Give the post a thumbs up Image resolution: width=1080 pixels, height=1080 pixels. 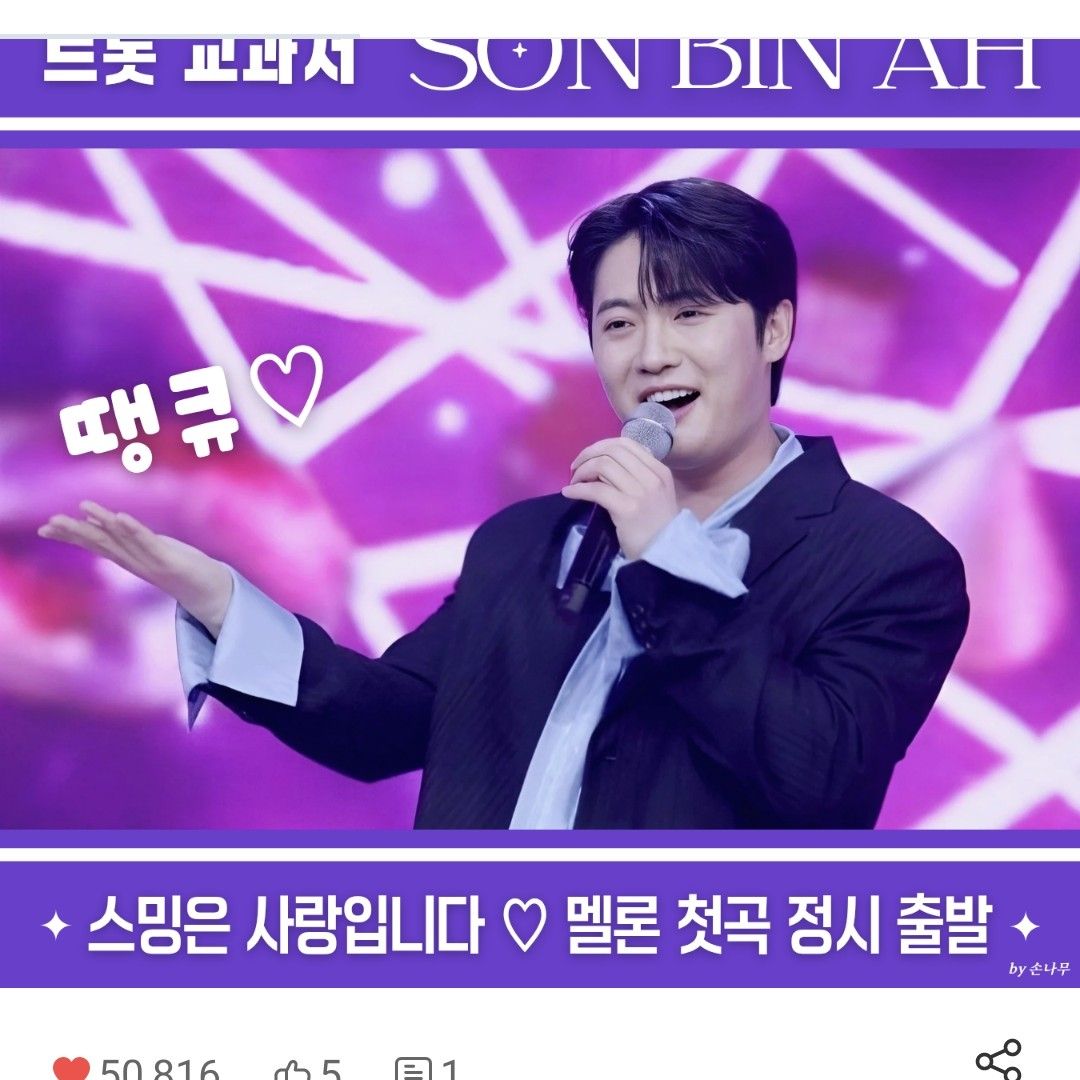(x=292, y=1070)
